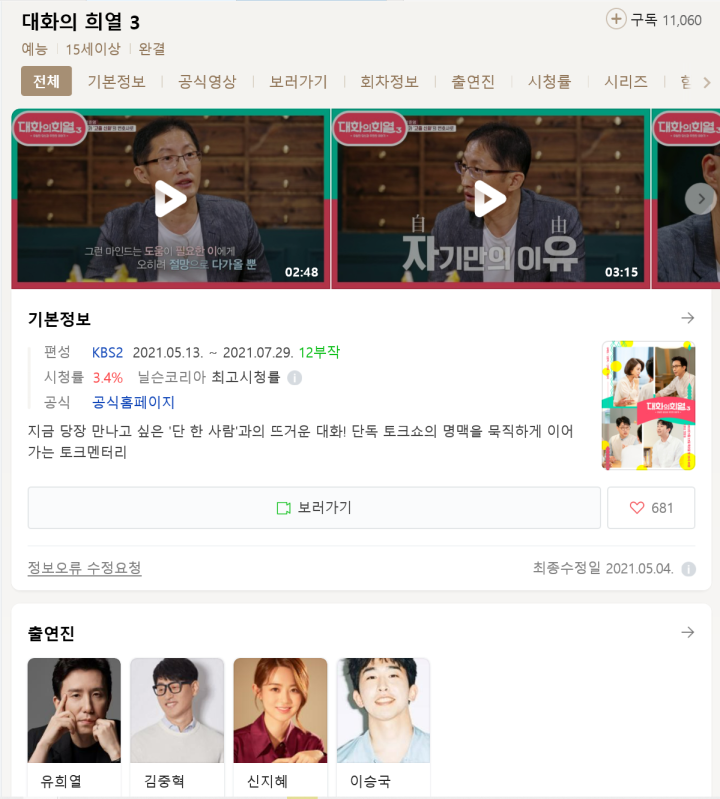Play the 02:48 video clip
Screen dimensions: 720x799
coord(171,198)
